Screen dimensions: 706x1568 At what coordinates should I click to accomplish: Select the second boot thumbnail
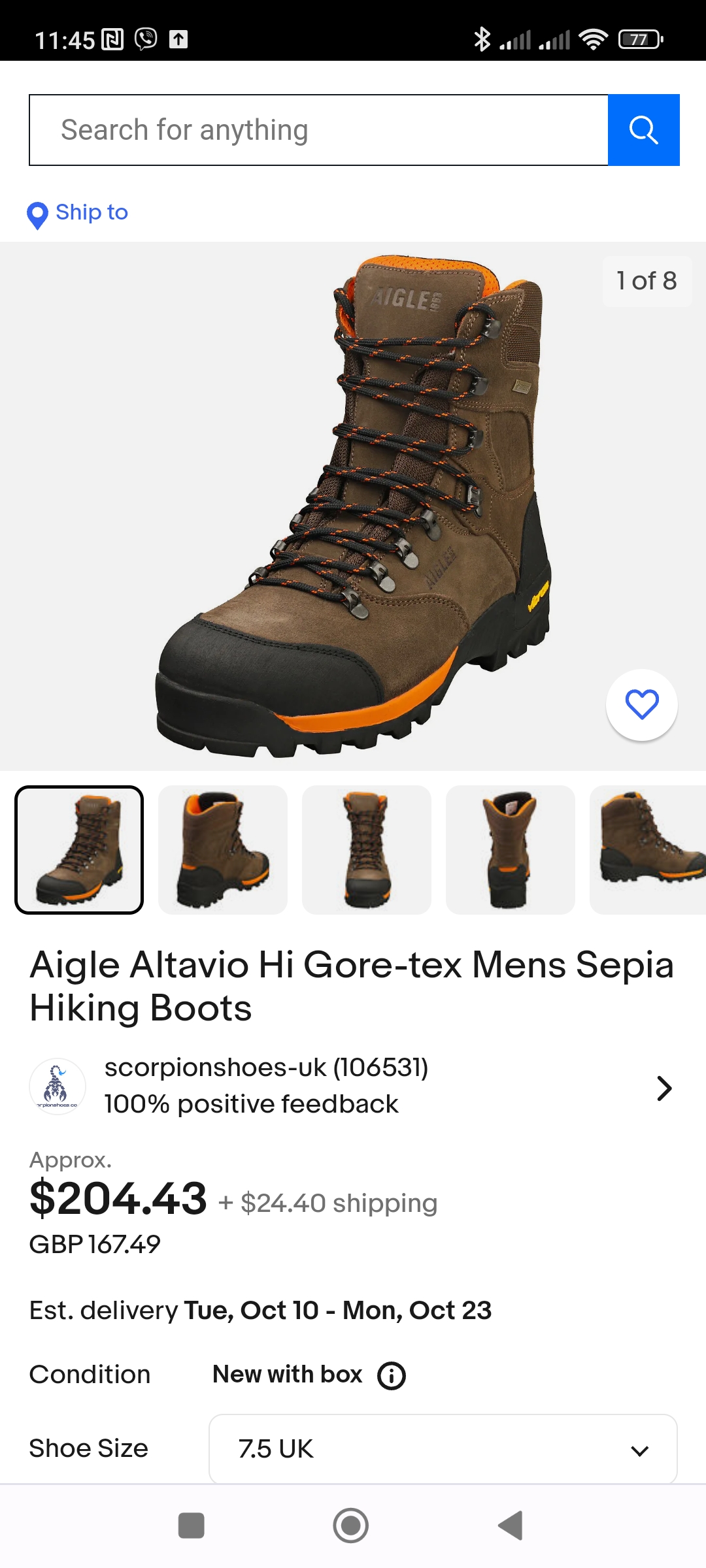223,850
